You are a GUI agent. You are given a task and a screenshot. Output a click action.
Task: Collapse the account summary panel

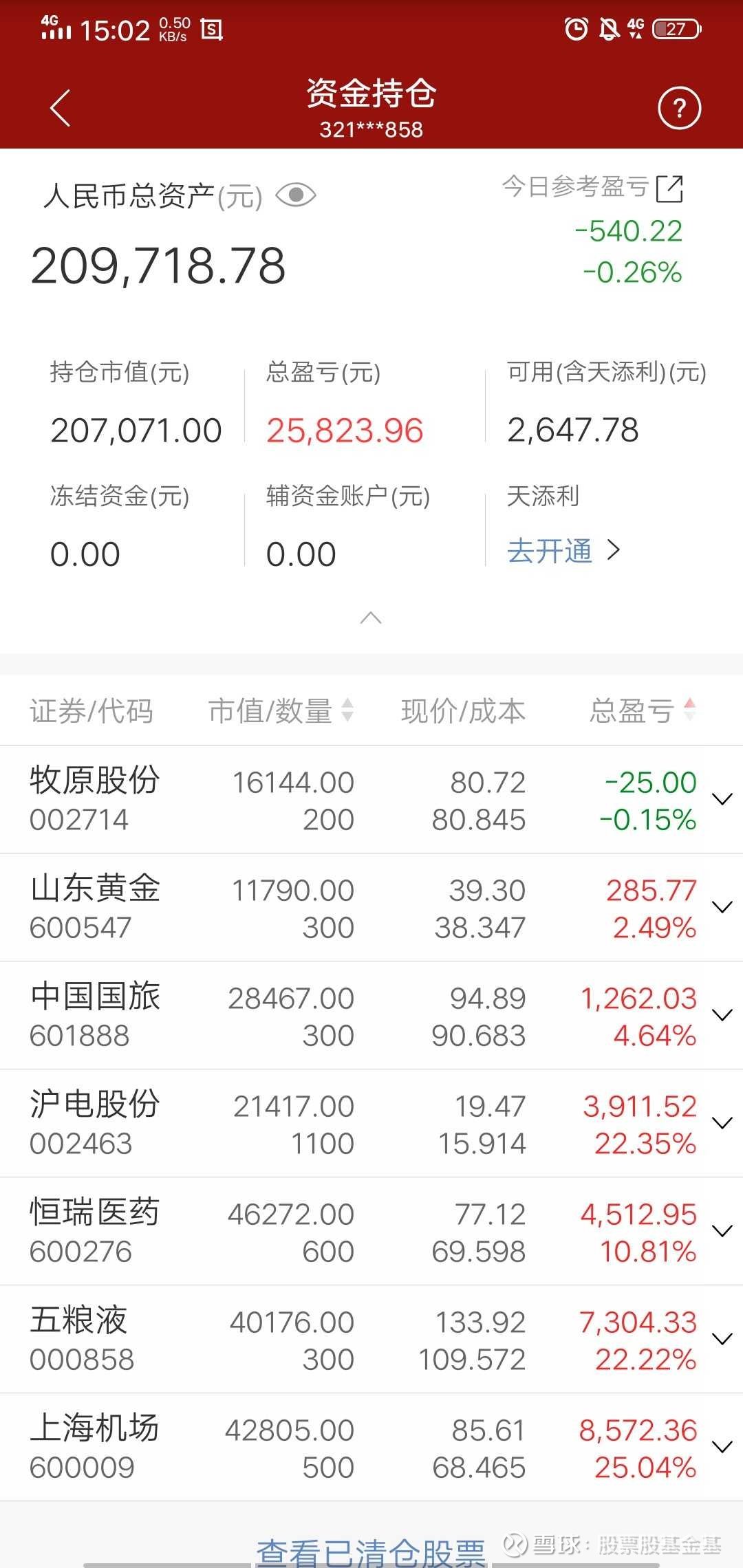pyautogui.click(x=369, y=618)
